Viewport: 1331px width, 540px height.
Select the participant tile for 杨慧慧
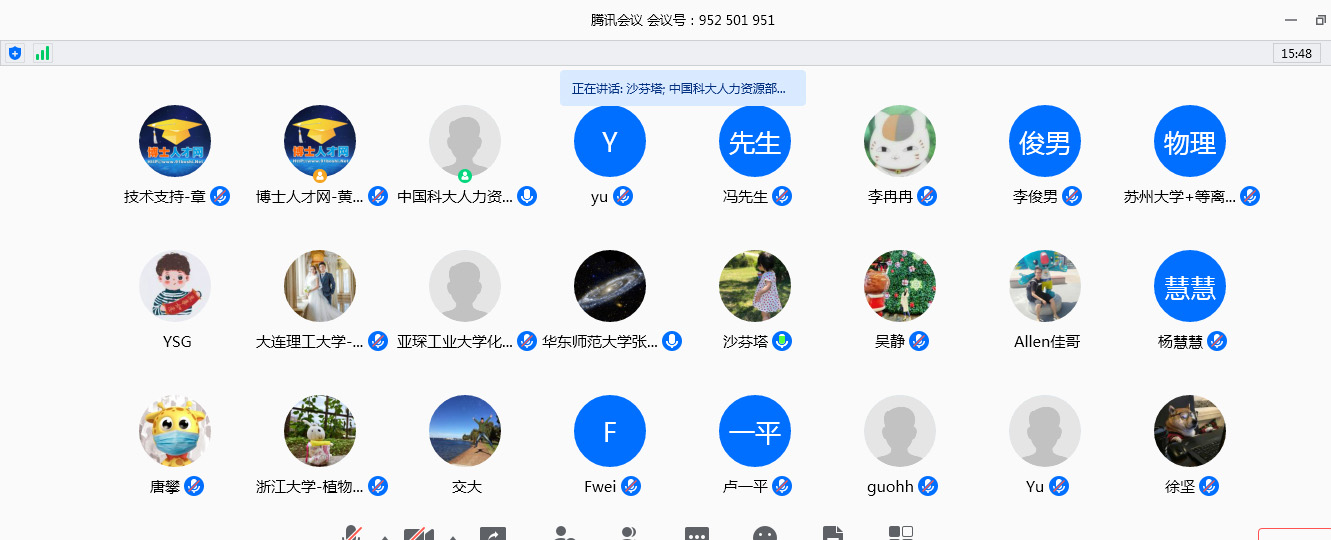point(1190,286)
